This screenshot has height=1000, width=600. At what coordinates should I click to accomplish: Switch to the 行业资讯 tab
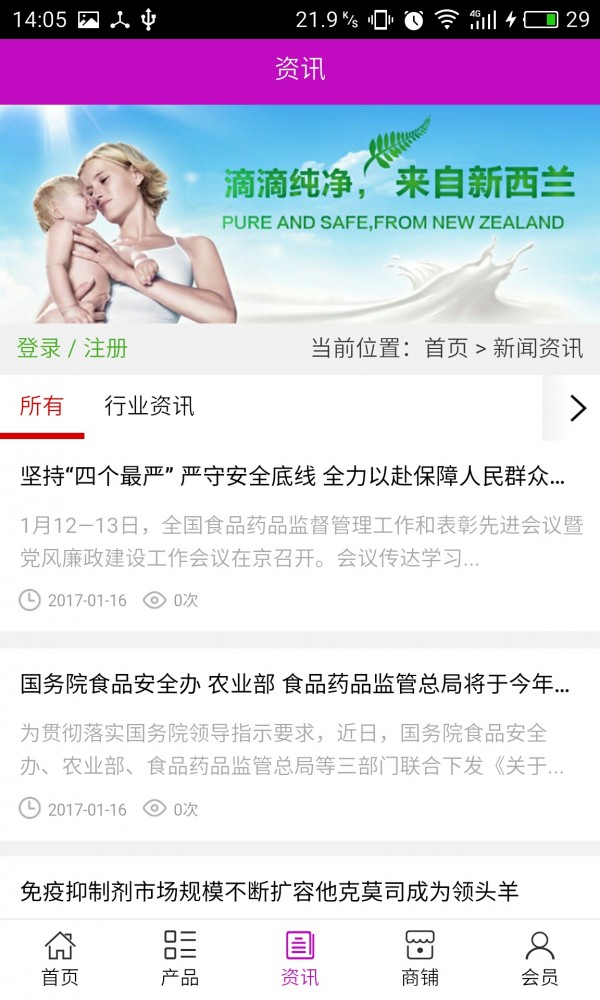[x=149, y=406]
